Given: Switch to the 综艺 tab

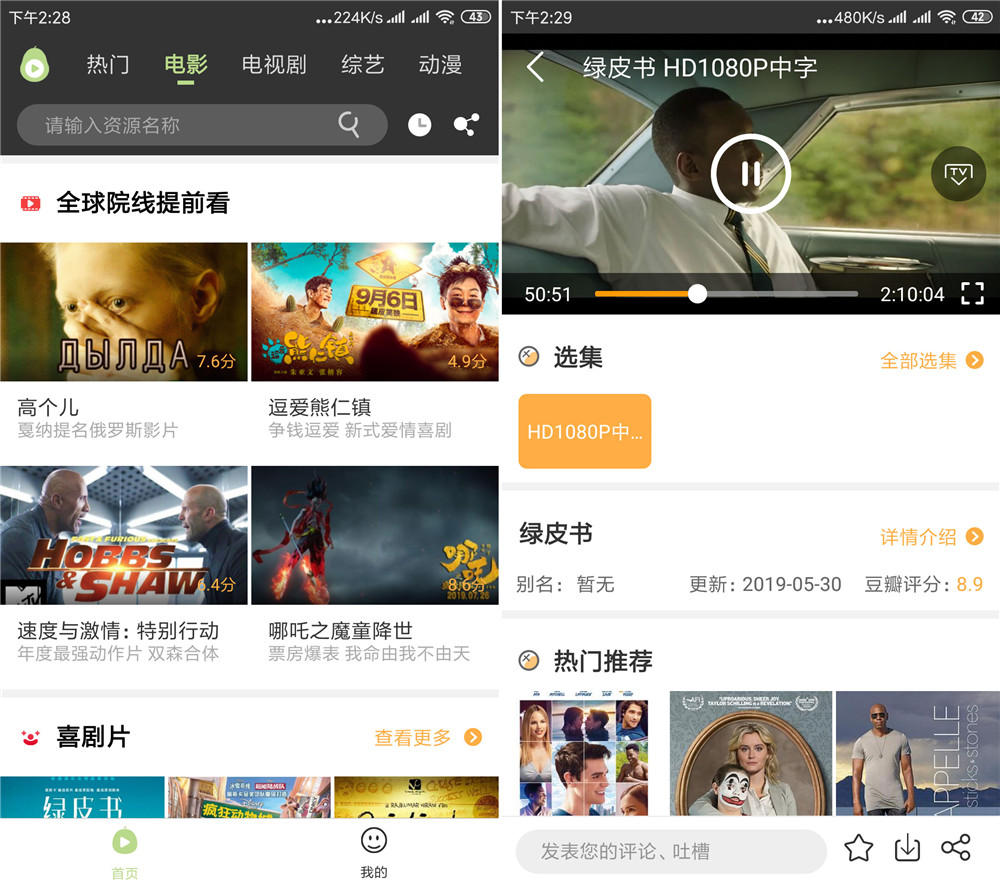Looking at the screenshot, I should [362, 64].
